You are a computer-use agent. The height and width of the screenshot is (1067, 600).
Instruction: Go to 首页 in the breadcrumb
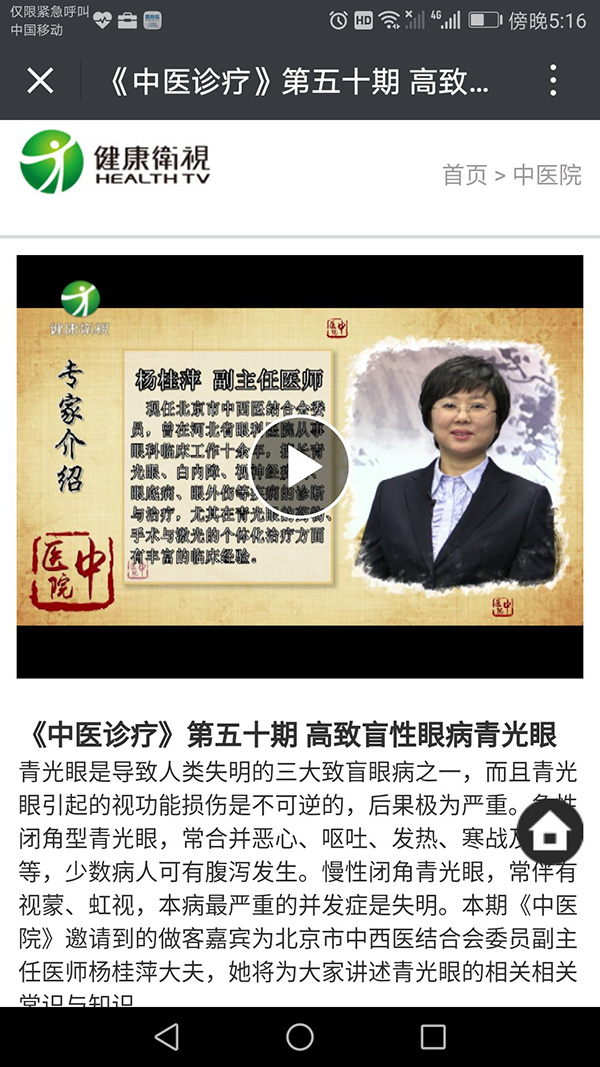465,175
